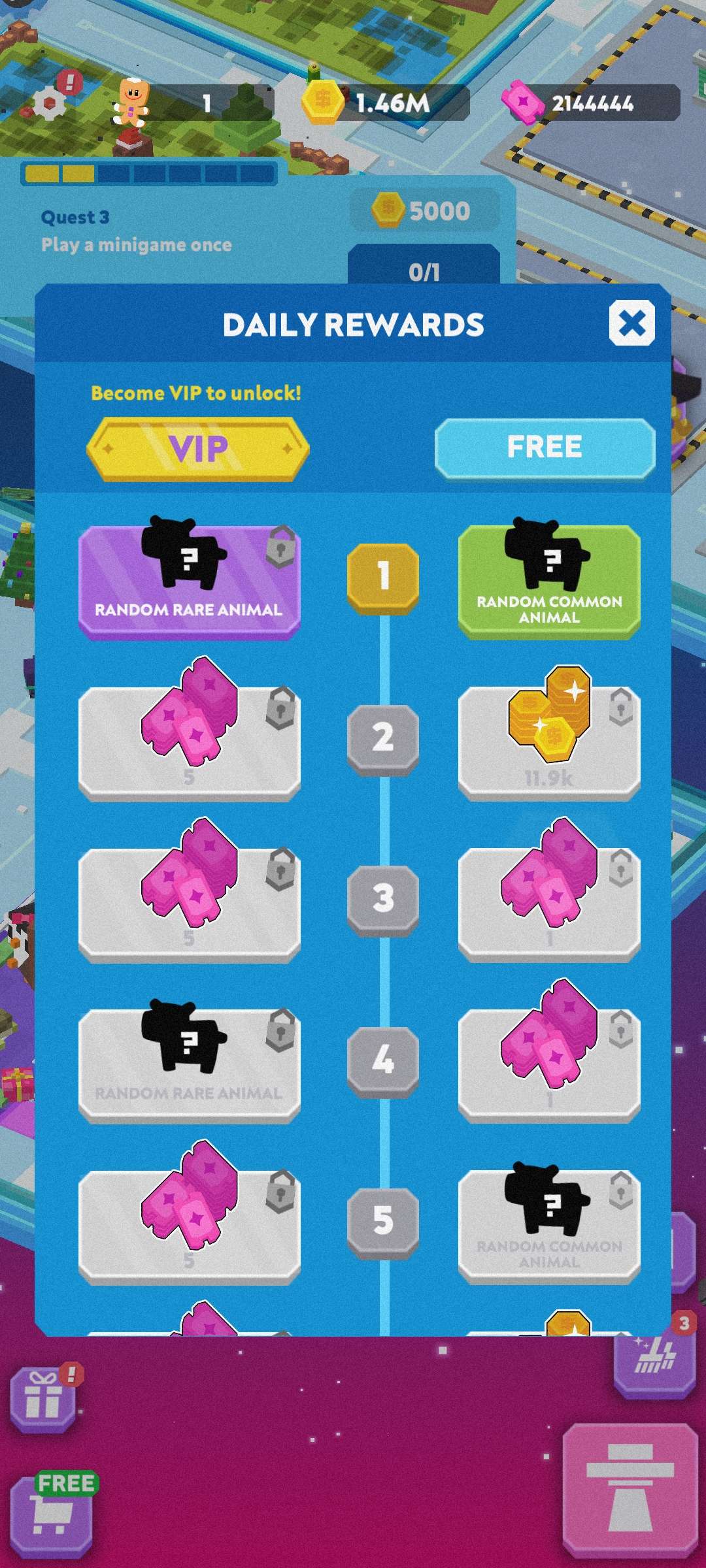Tap the FREE rewards button

click(x=545, y=448)
